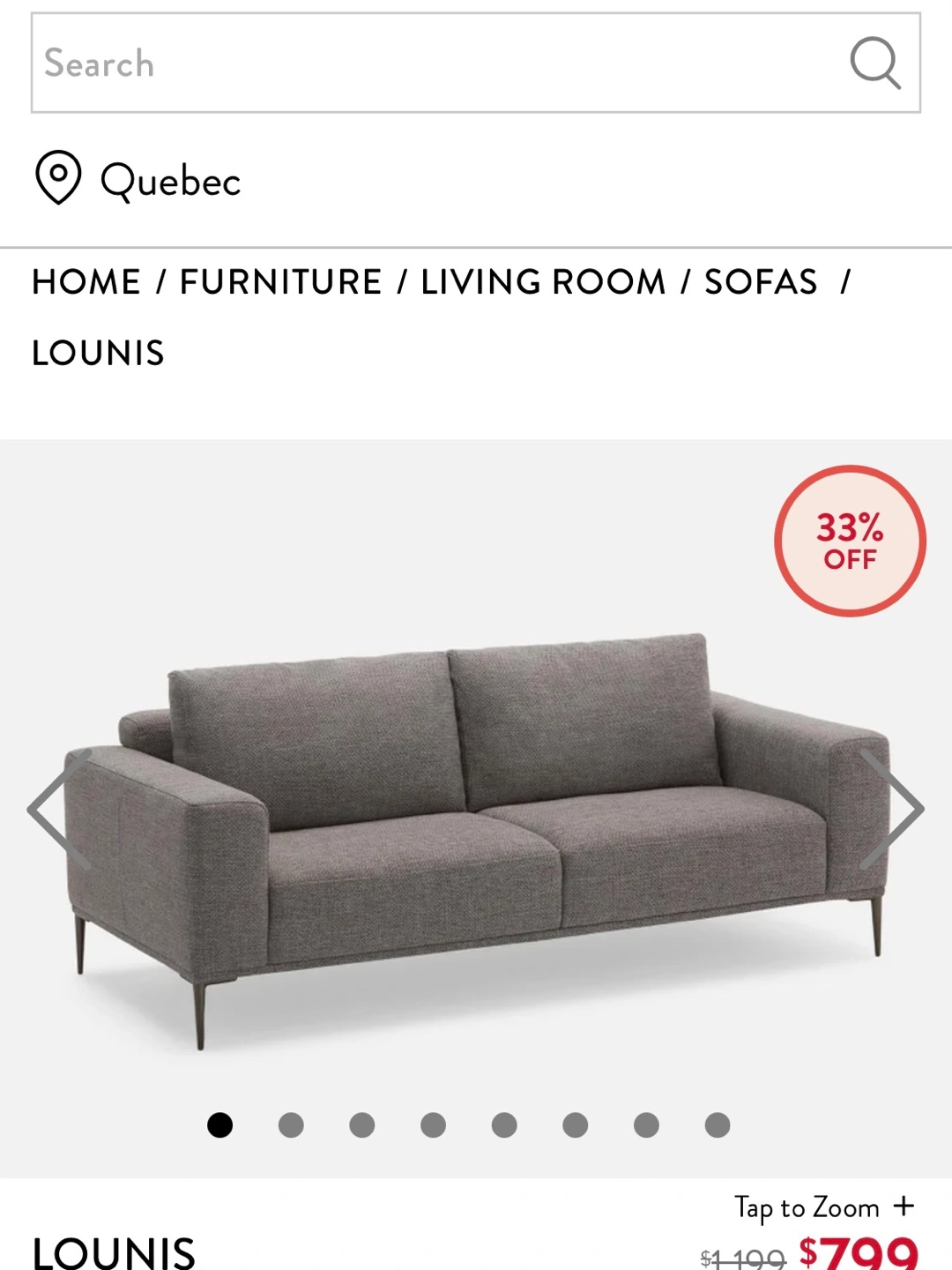Navigate to SOFAS breadcrumb

pyautogui.click(x=761, y=282)
